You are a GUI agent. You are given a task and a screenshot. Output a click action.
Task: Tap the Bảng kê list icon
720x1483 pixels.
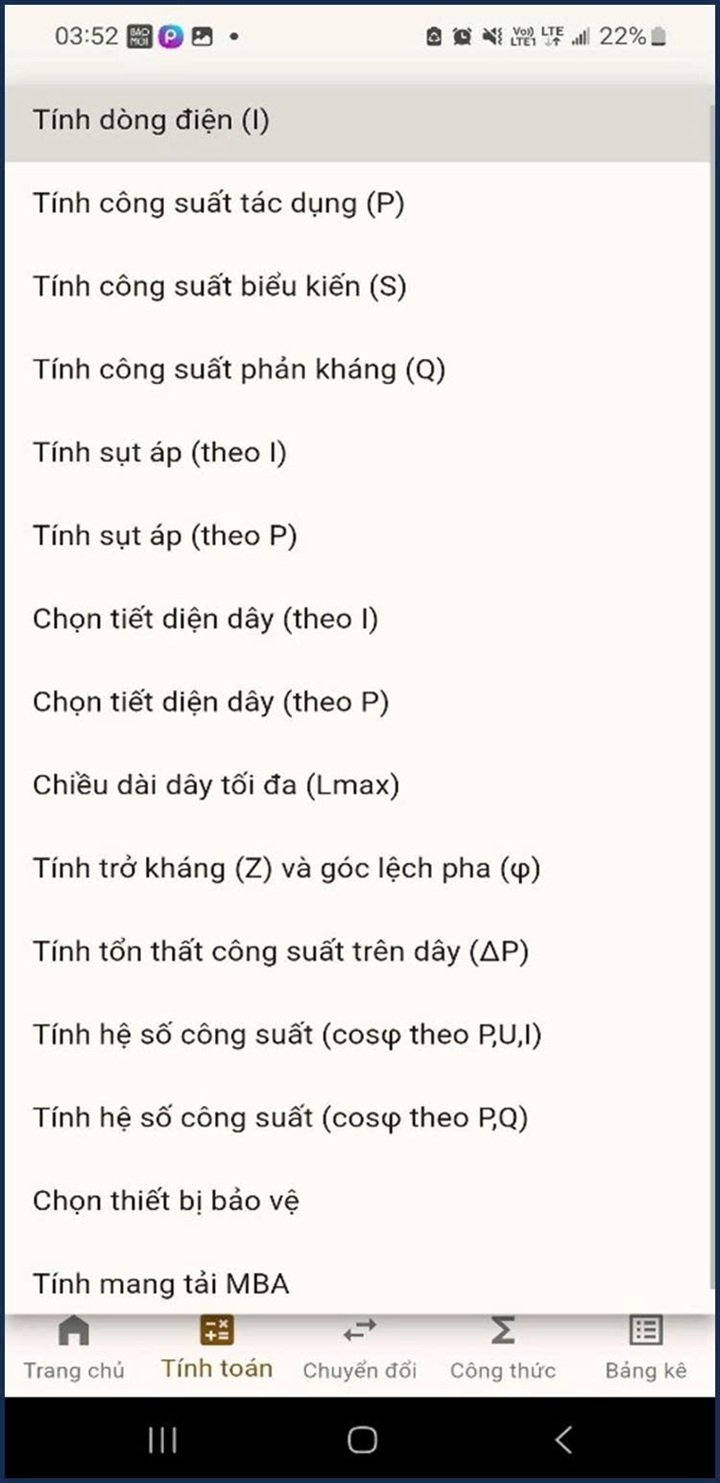coord(644,1331)
